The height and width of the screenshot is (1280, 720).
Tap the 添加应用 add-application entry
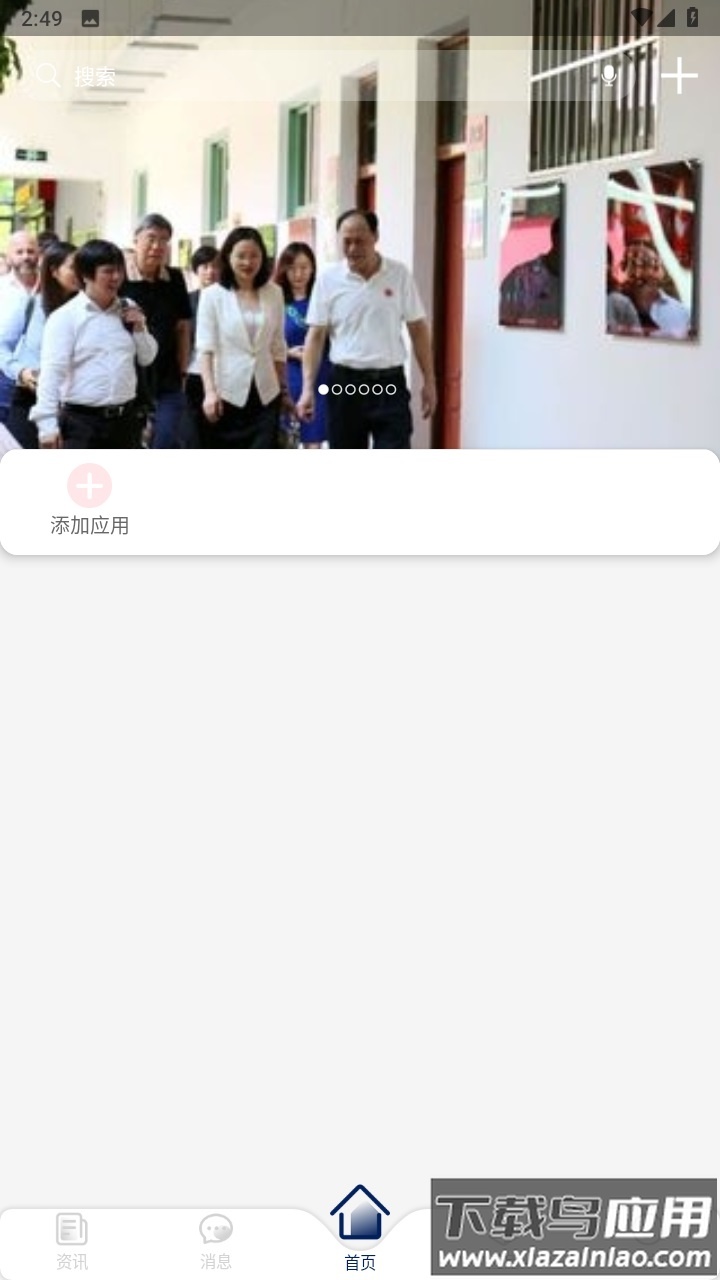tap(87, 524)
